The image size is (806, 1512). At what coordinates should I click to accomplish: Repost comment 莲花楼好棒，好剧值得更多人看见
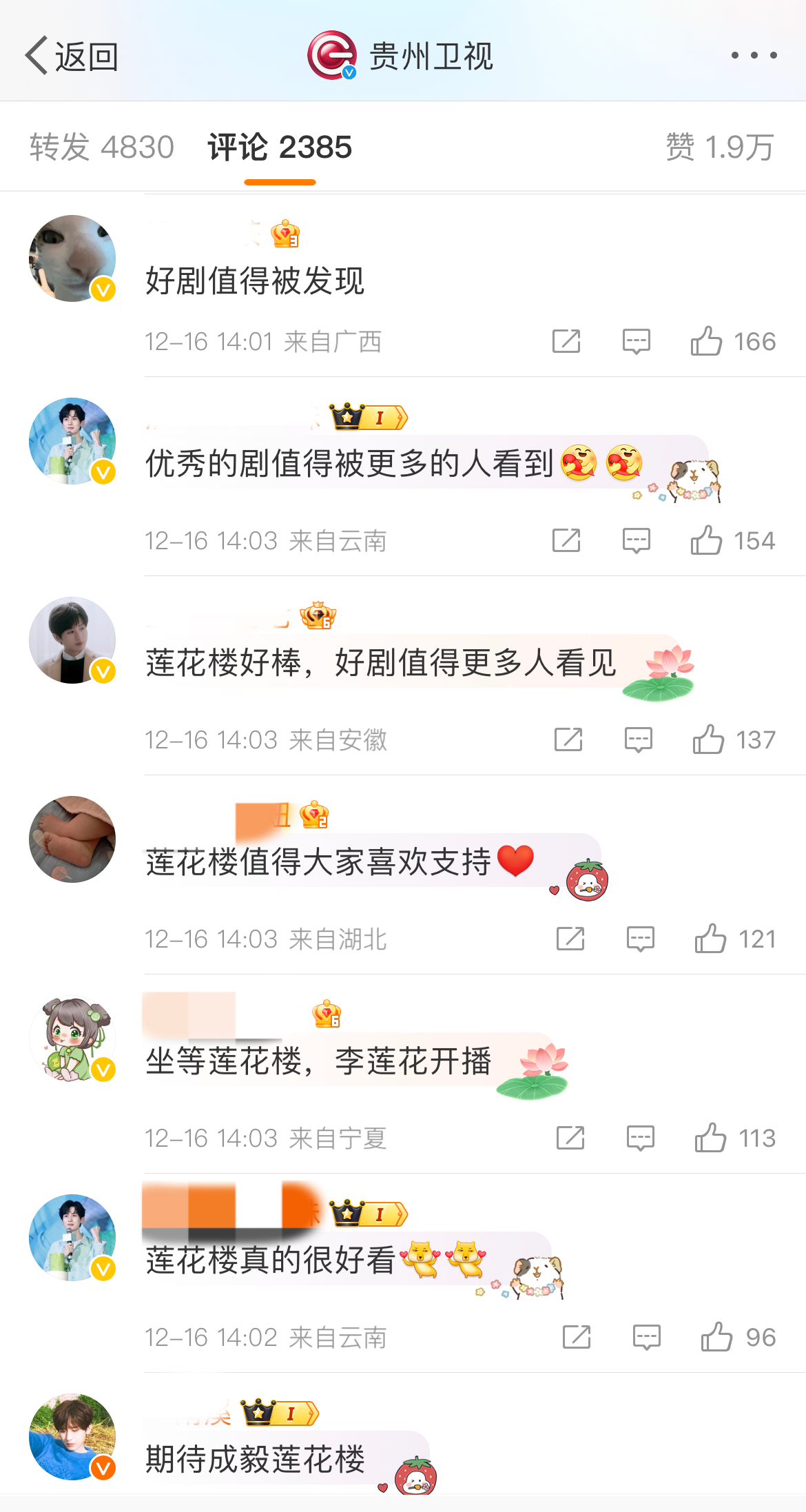568,740
